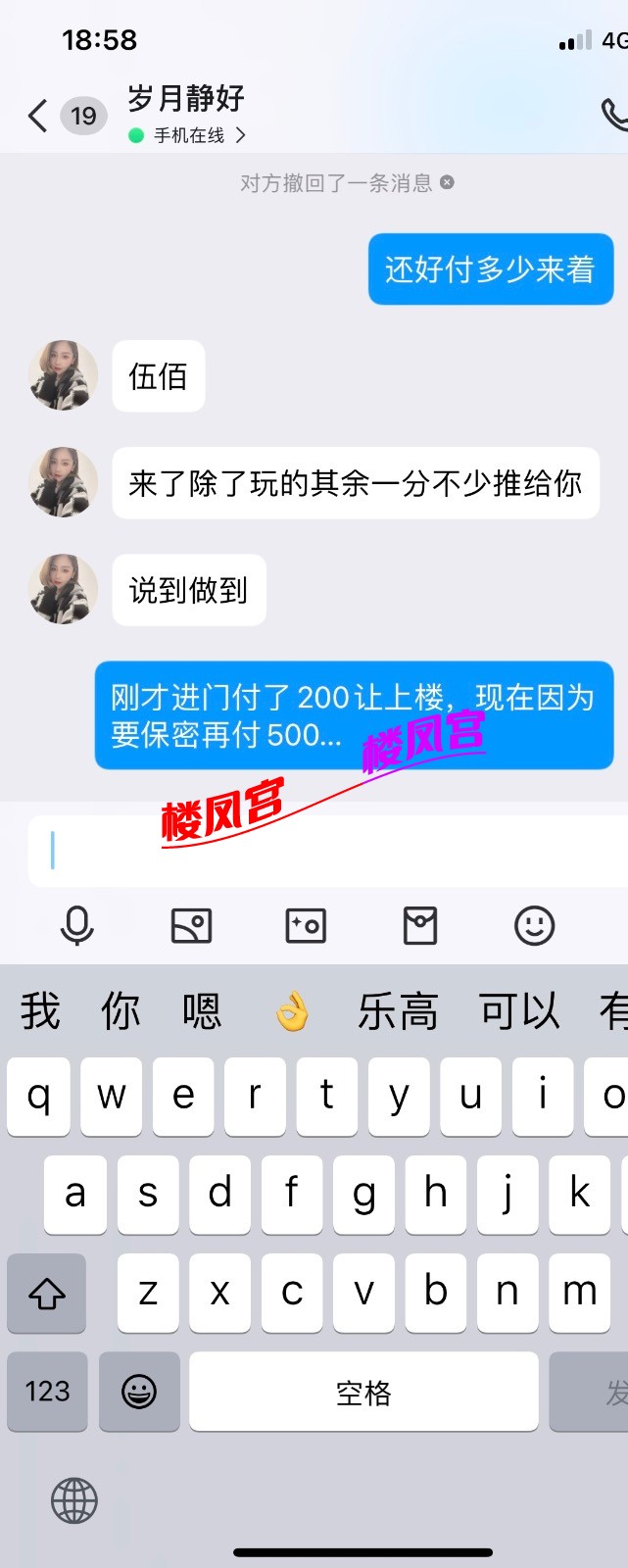This screenshot has height=1568, width=628.
Task: Open the 手机在线 status details
Action: 188,135
